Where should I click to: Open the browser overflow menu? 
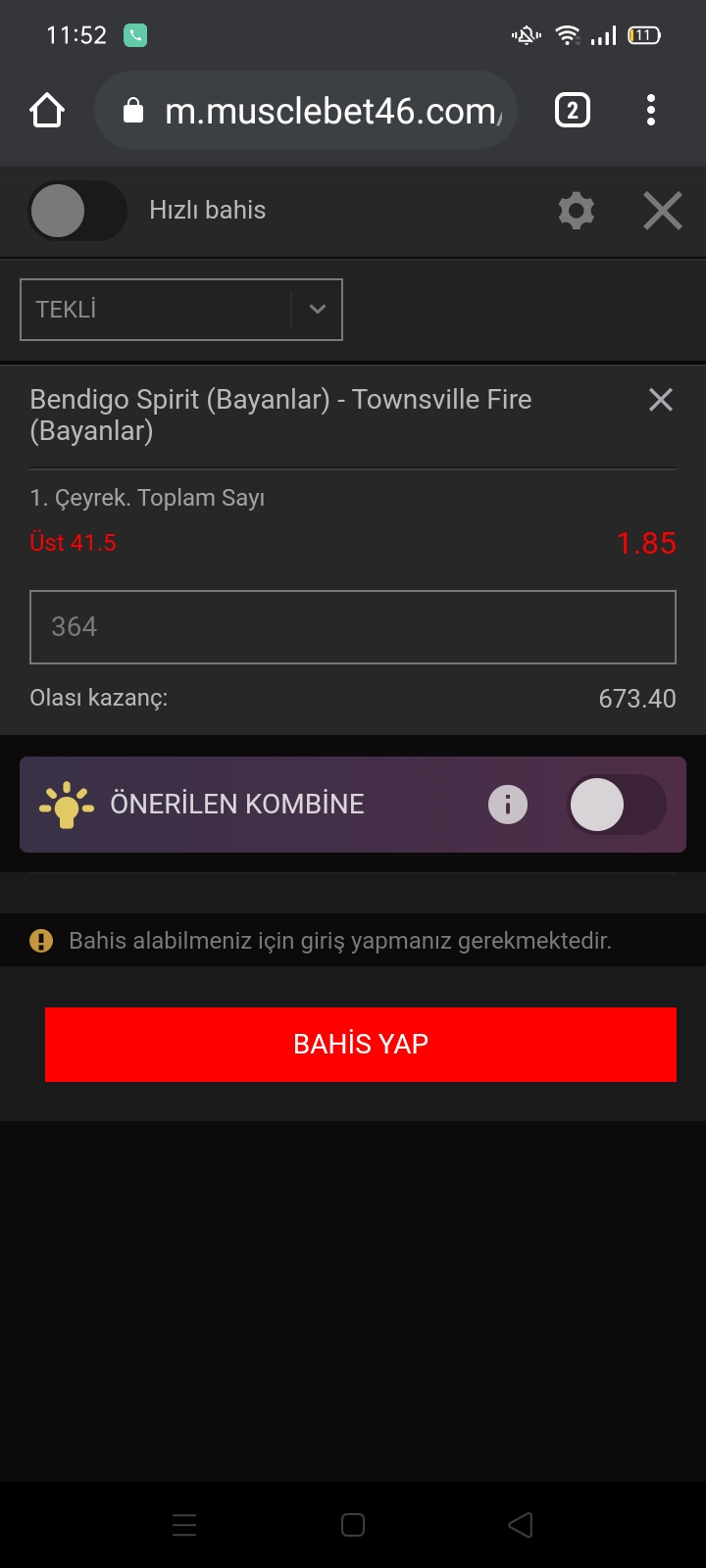coord(651,111)
